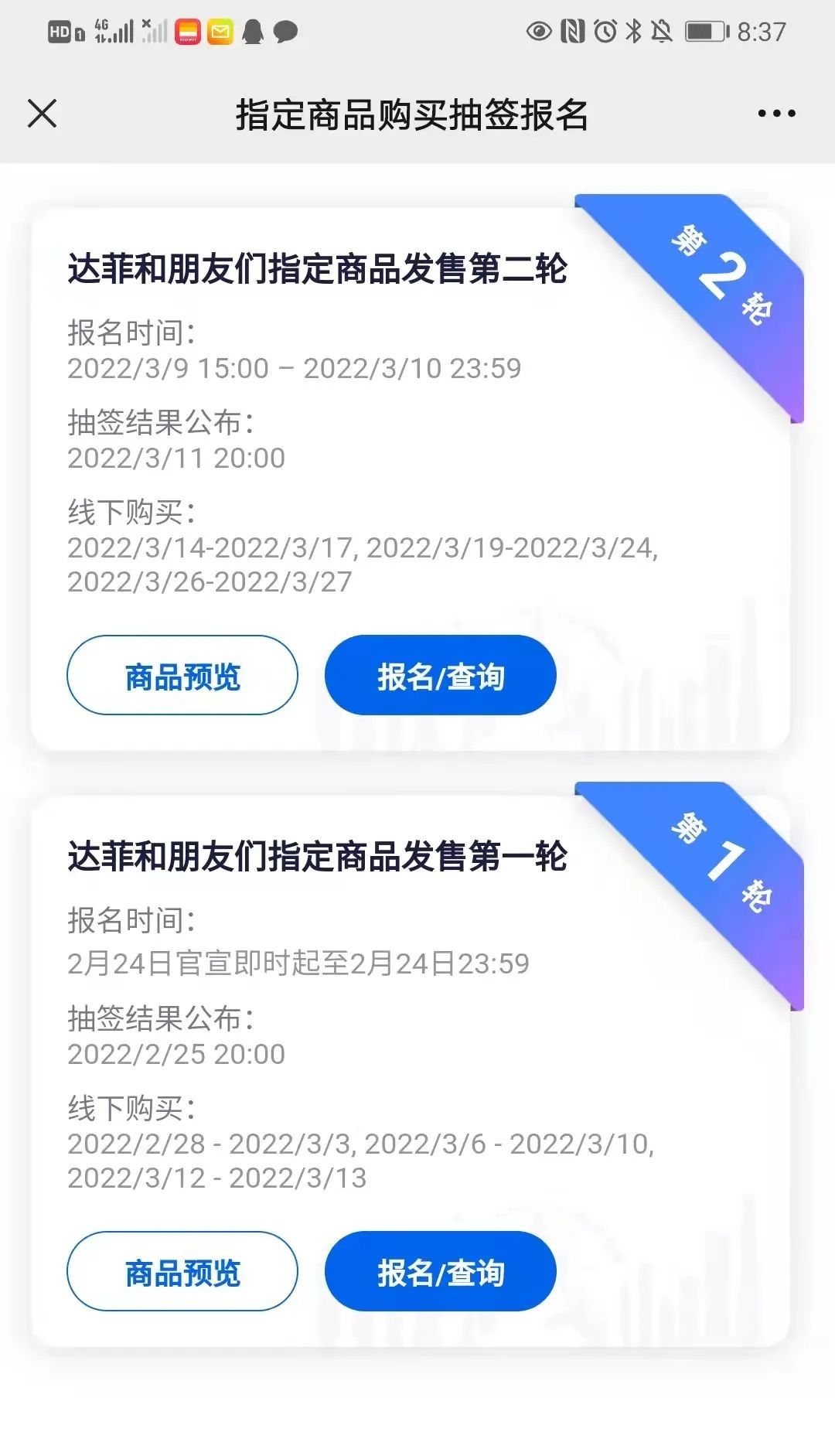Select 报名/查询 for the 第一轮 sale
The image size is (835, 1456).
tap(440, 1271)
